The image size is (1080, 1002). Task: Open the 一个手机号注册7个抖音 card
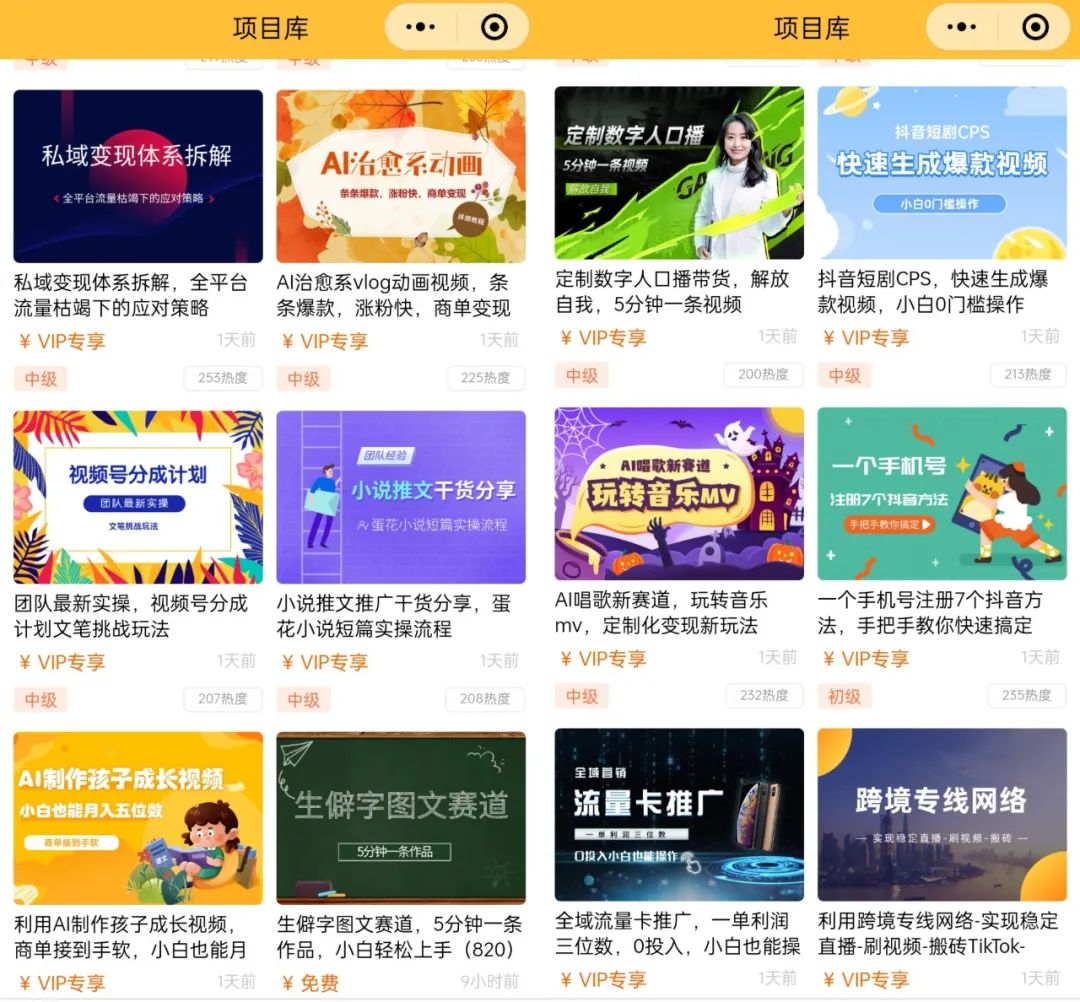pos(942,494)
